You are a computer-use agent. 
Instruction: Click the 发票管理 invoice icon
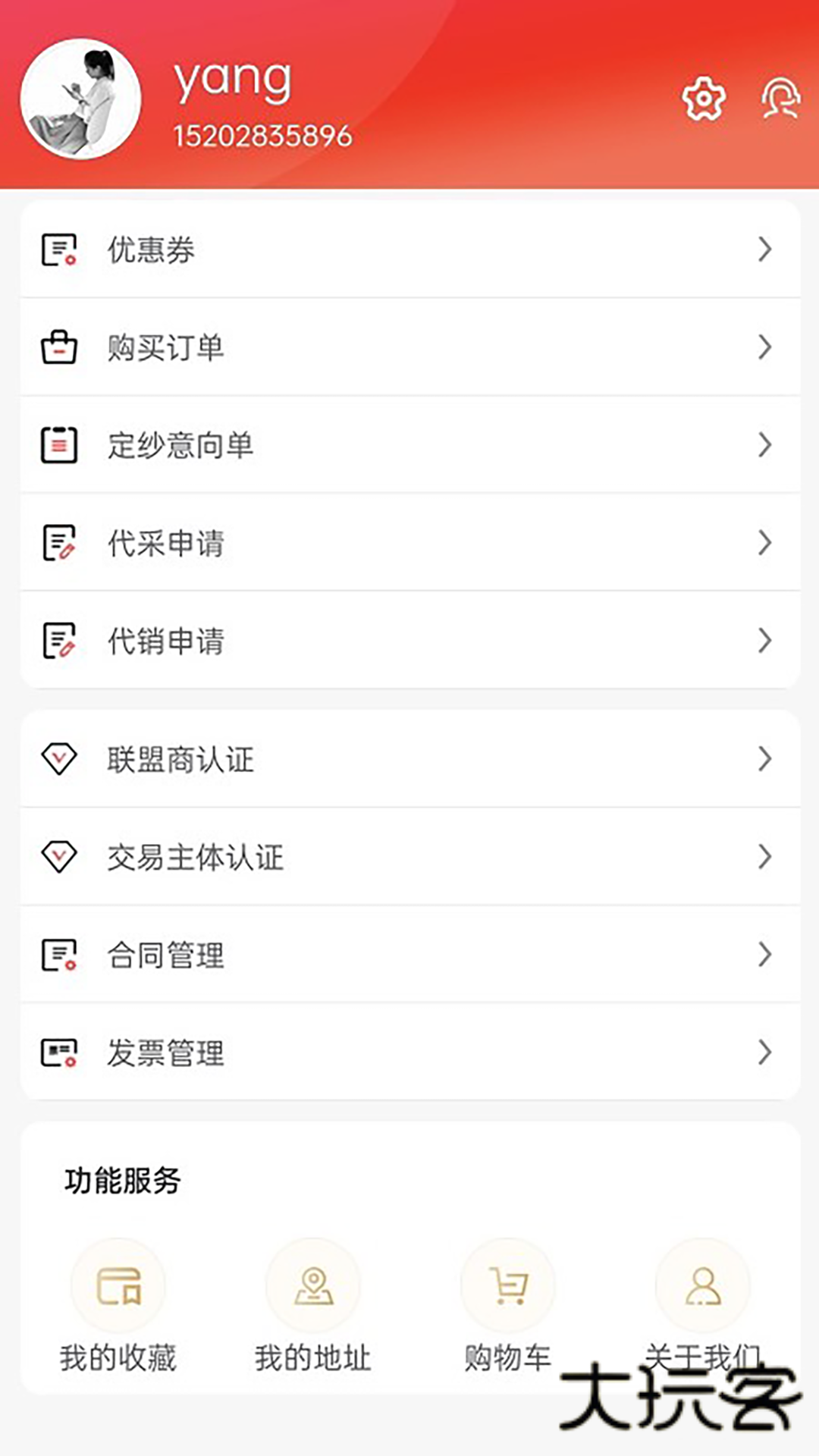[61, 1053]
